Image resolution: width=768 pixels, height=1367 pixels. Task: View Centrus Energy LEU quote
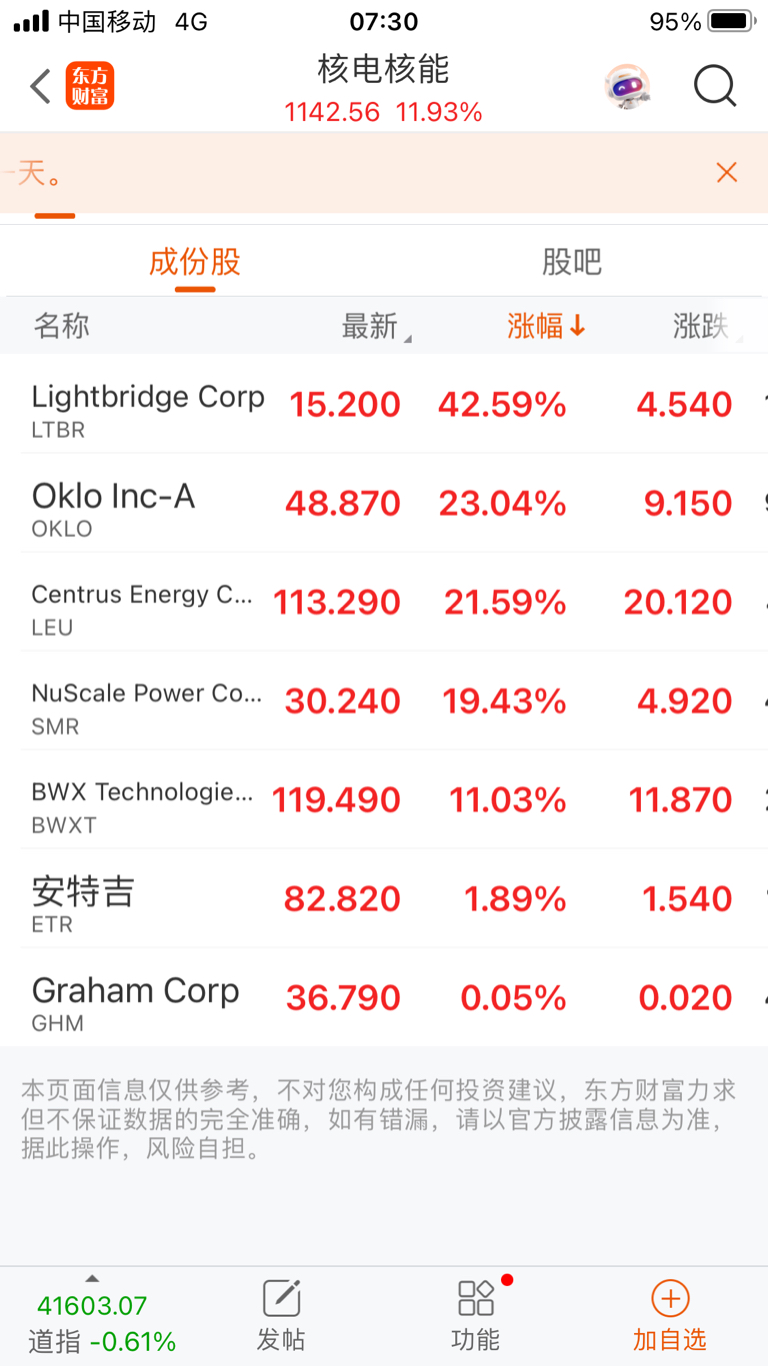[384, 602]
